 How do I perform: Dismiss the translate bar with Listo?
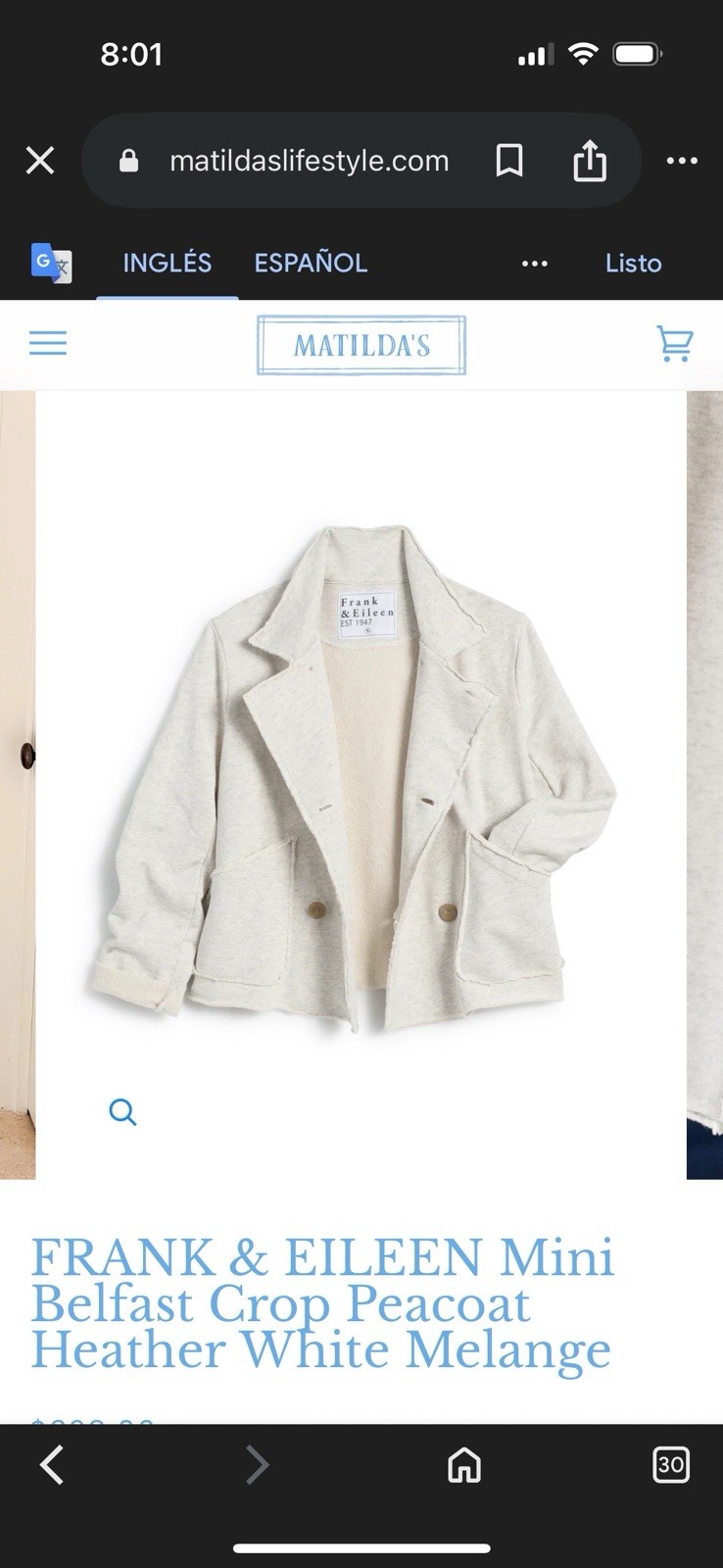(x=633, y=263)
